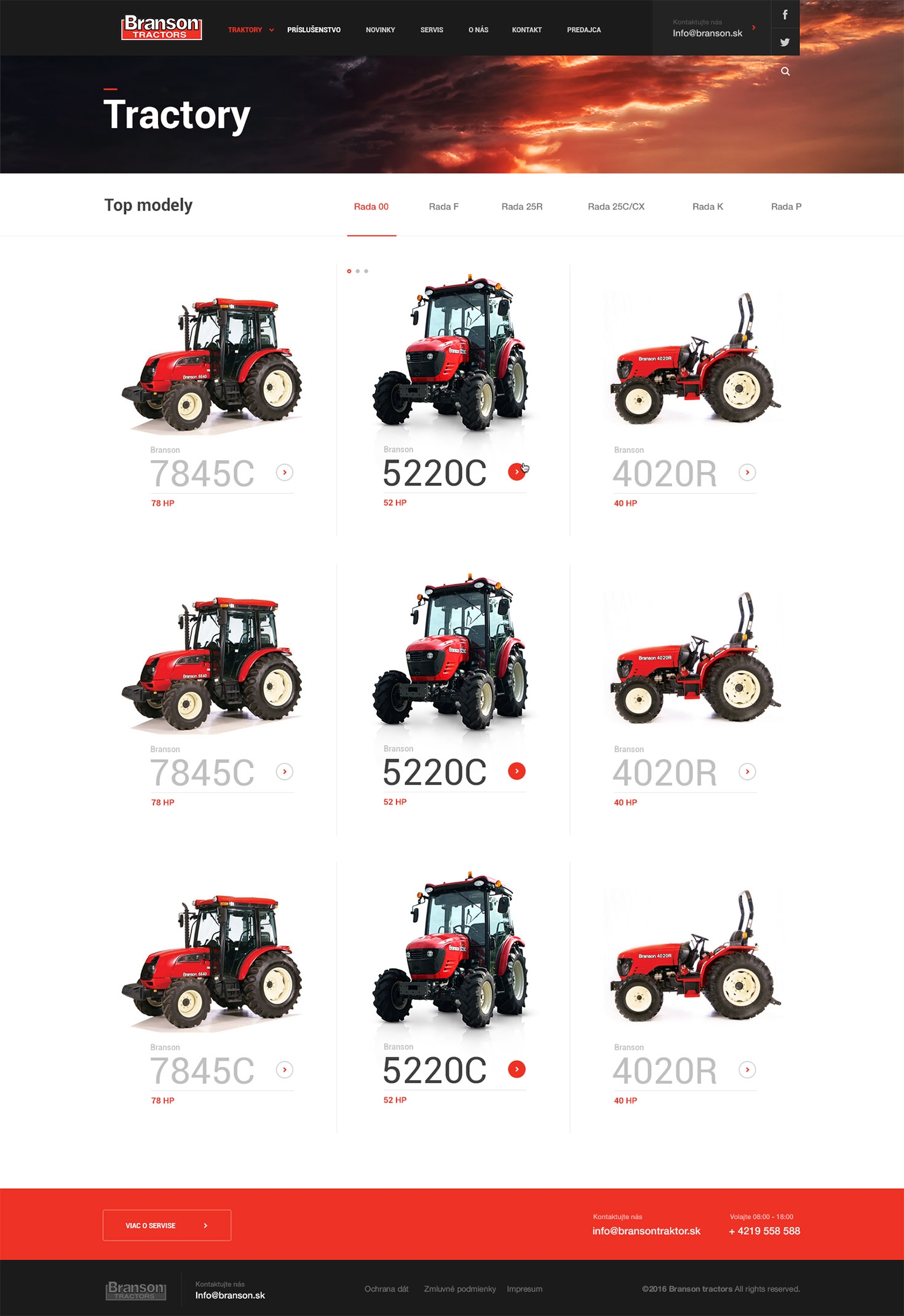Go to the O nás page

coord(478,30)
